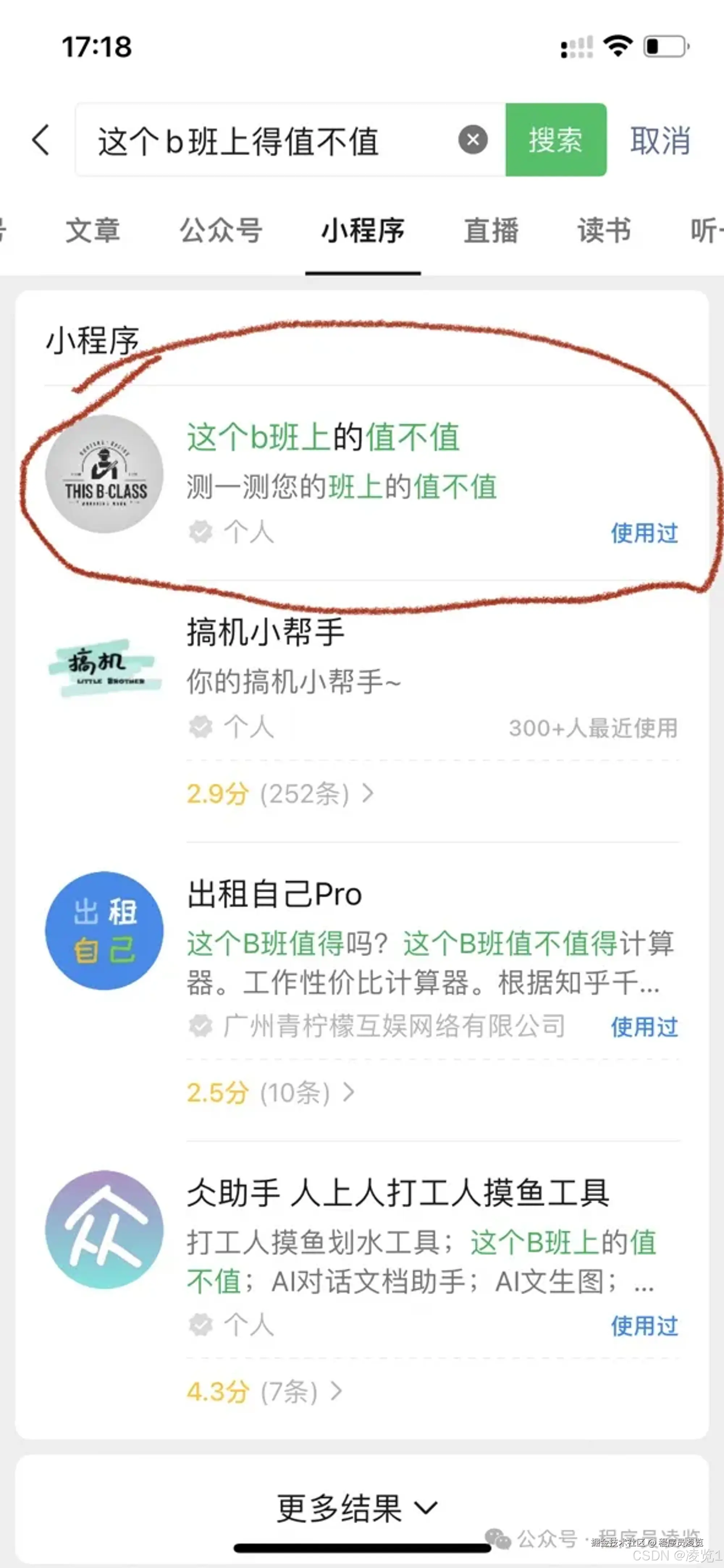
Task: Click the verified badge beside 个人 label
Action: coord(201,532)
